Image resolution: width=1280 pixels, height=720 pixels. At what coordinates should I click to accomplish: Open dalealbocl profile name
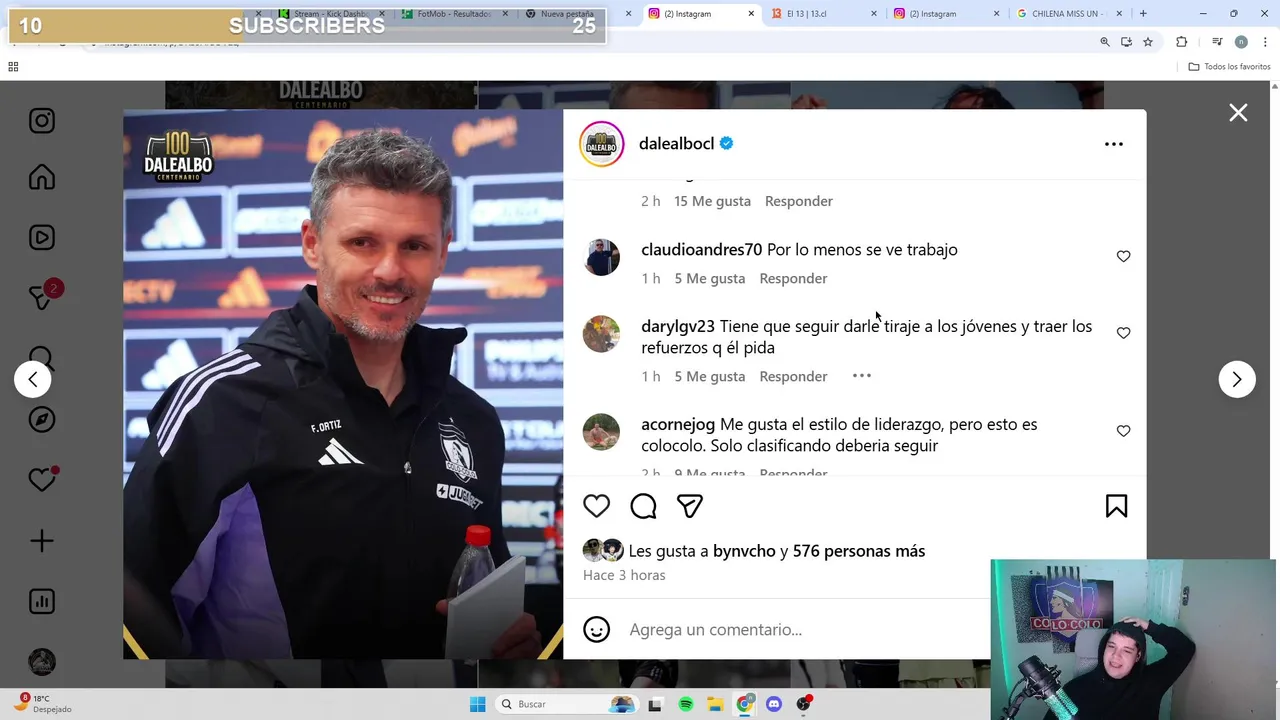pyautogui.click(x=676, y=143)
